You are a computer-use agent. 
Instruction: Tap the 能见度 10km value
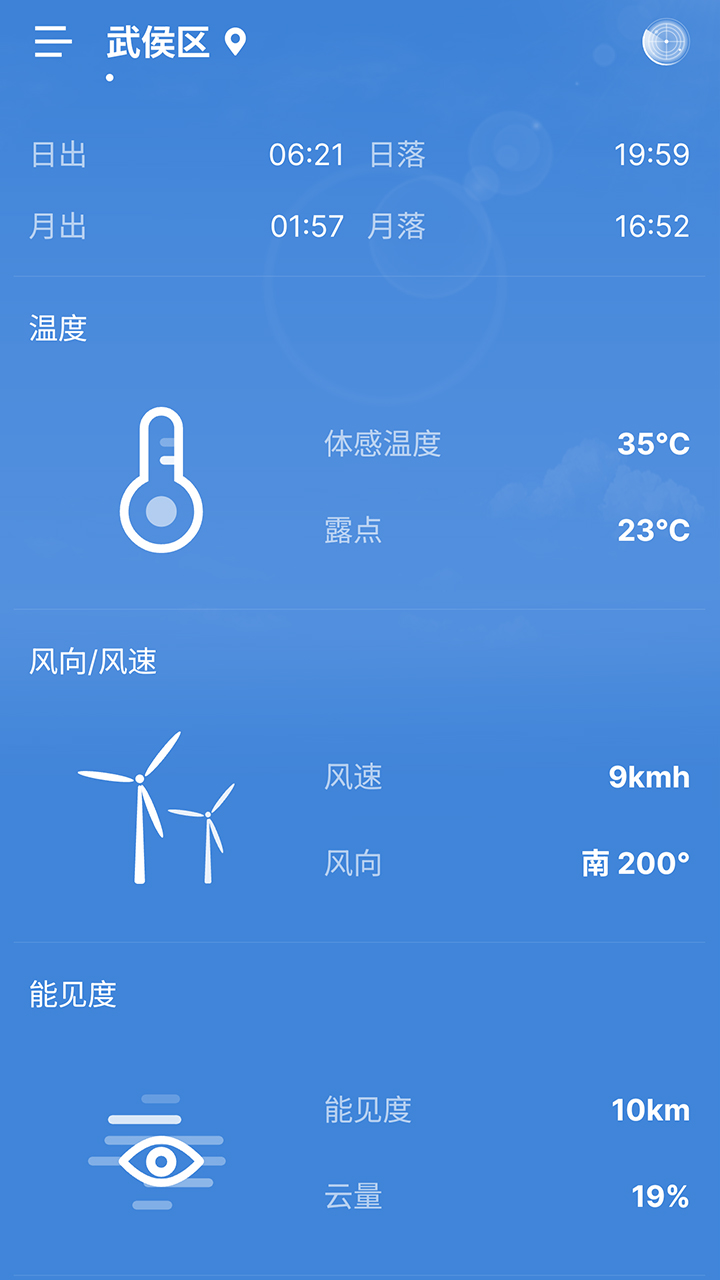tap(650, 1111)
